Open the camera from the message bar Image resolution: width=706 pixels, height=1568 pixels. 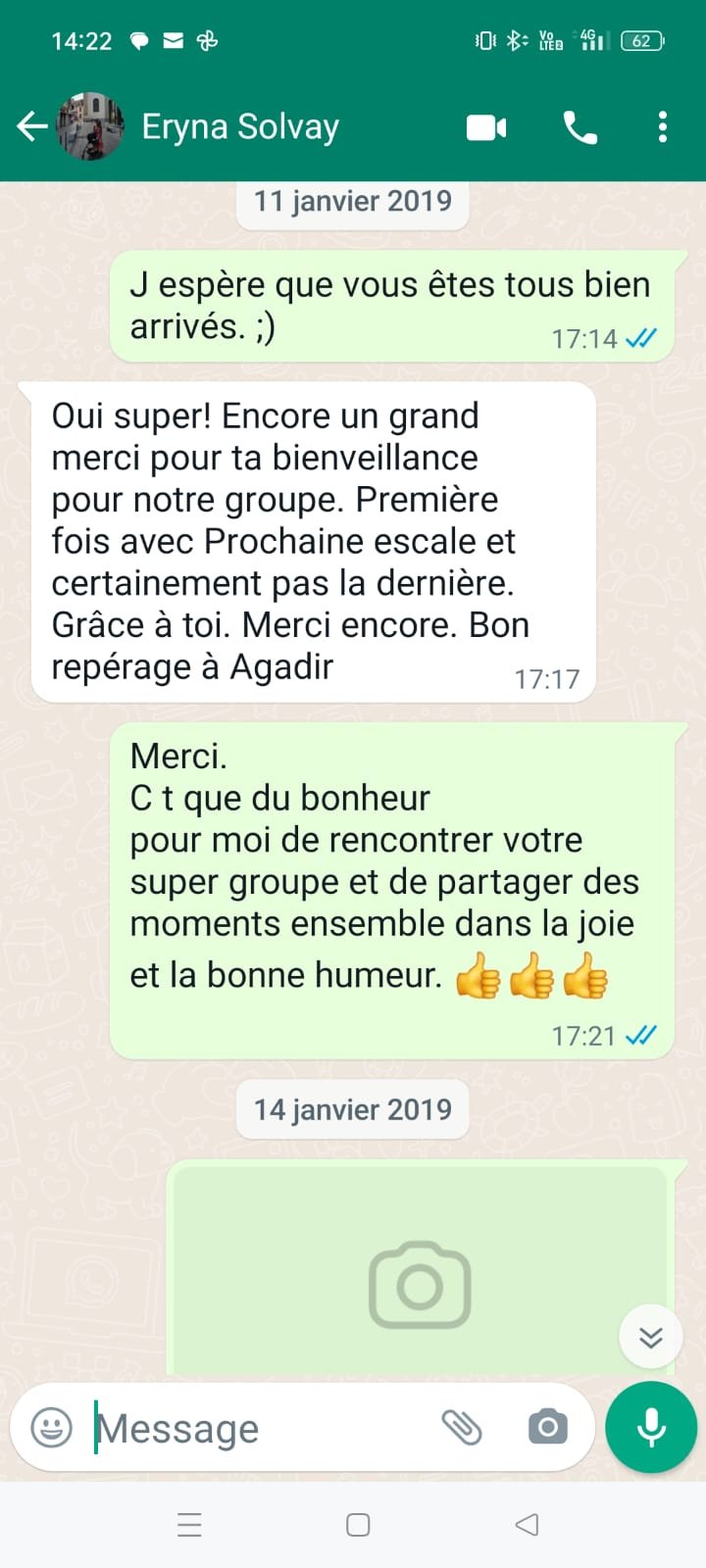[547, 1428]
